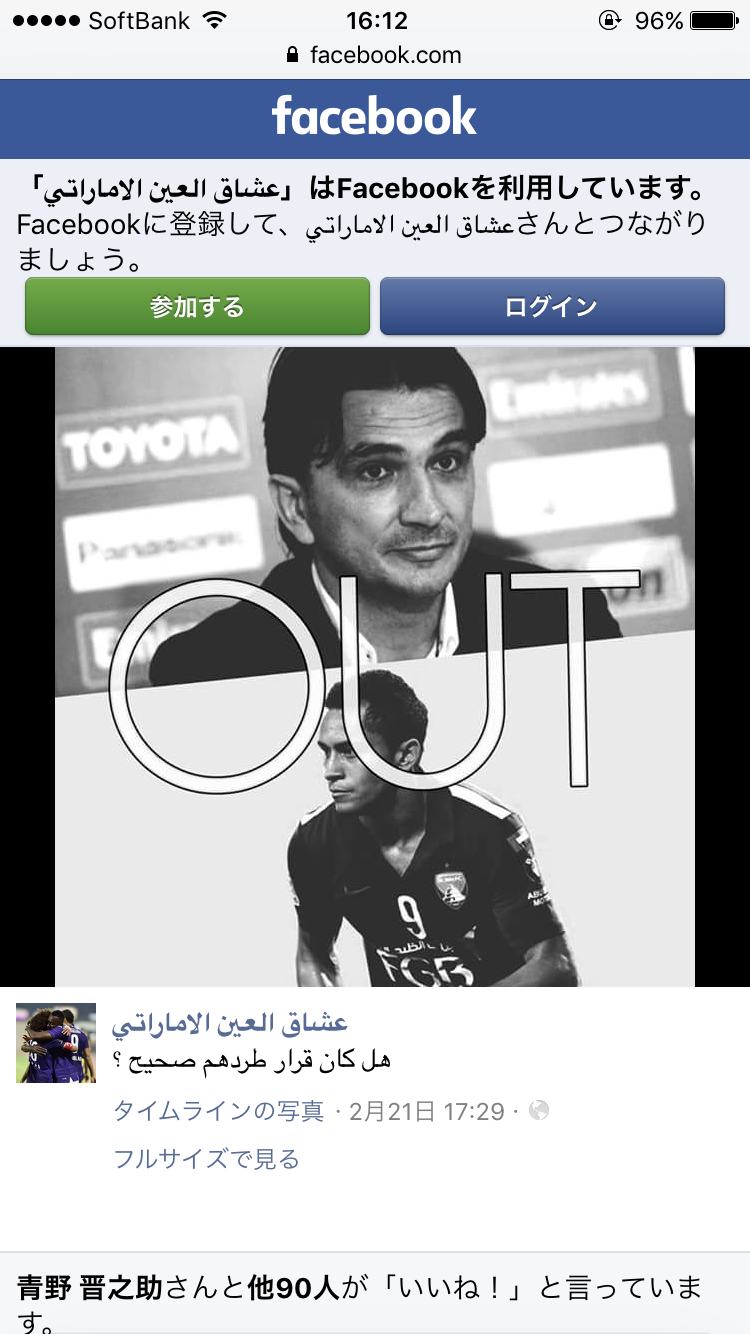View the 他90人 who liked this
This screenshot has width=750, height=1334.
click(x=290, y=1286)
